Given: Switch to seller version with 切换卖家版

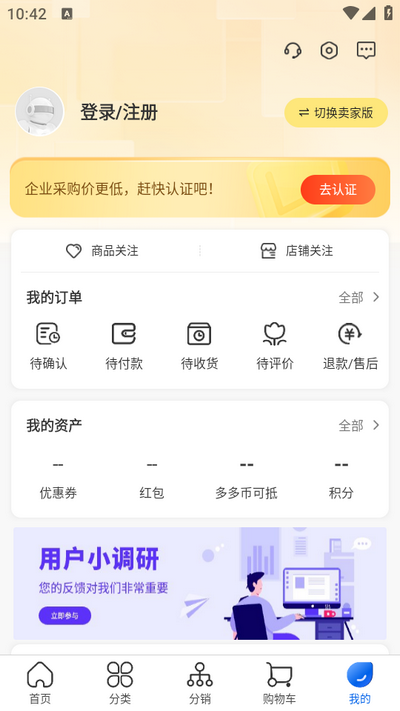Looking at the screenshot, I should [336, 112].
